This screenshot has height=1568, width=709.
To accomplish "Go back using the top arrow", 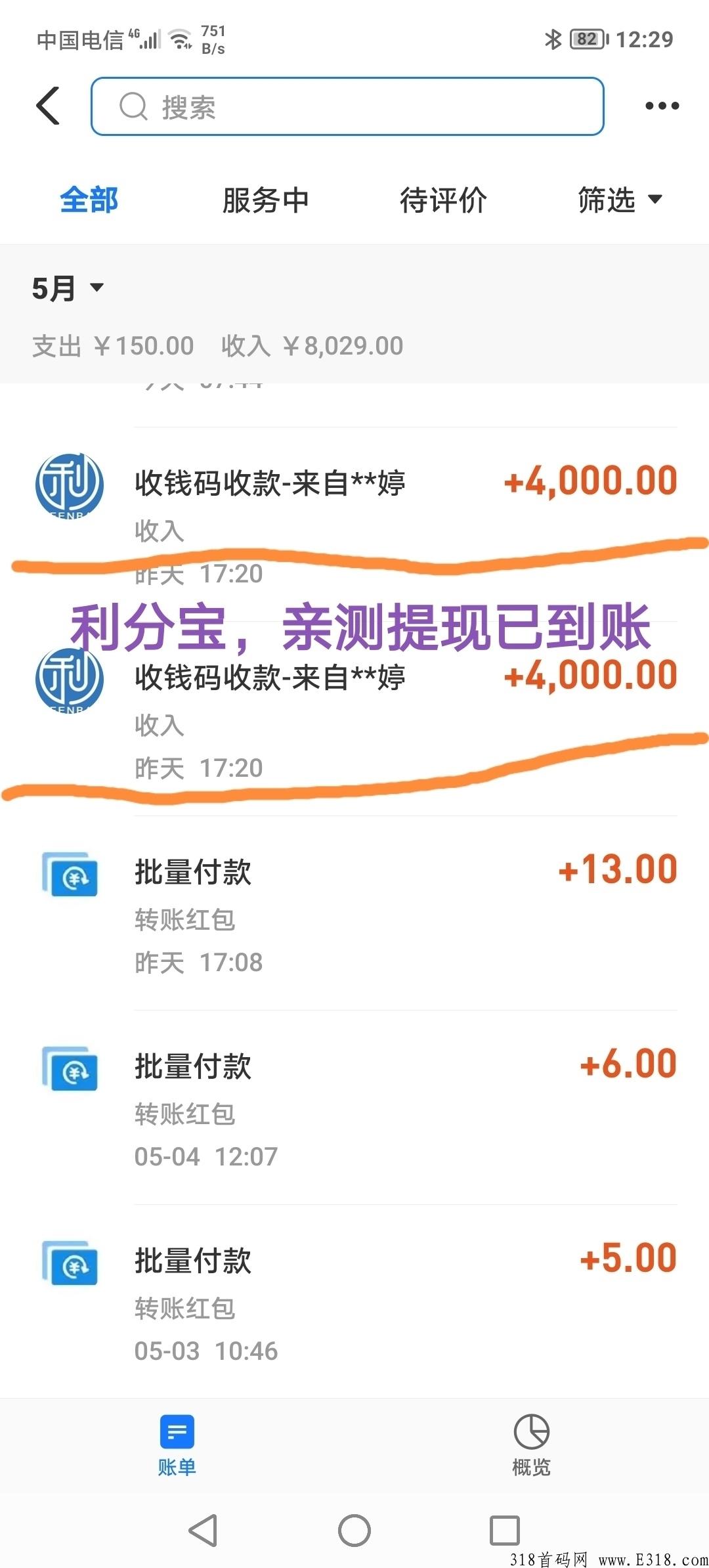I will coord(48,106).
